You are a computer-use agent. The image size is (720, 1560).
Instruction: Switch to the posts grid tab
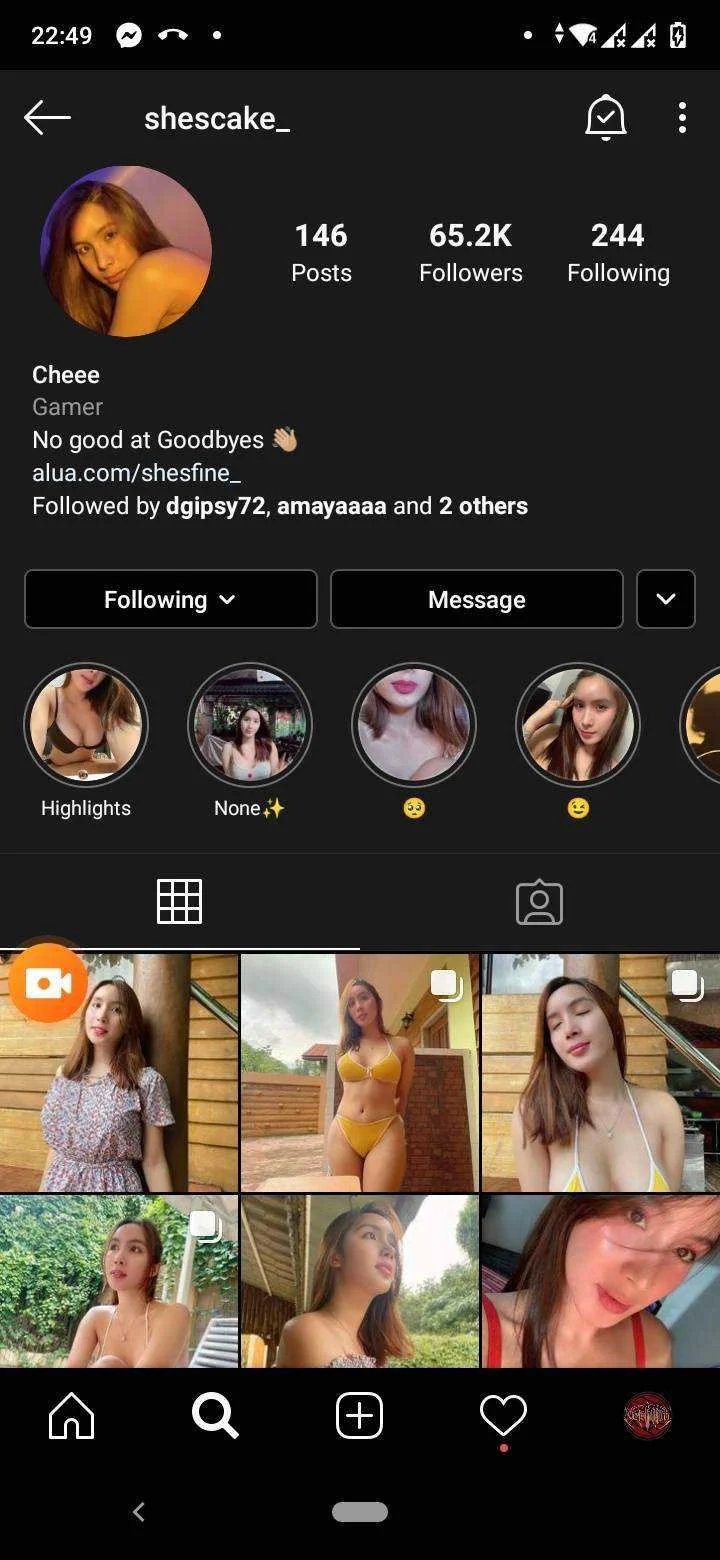click(180, 901)
